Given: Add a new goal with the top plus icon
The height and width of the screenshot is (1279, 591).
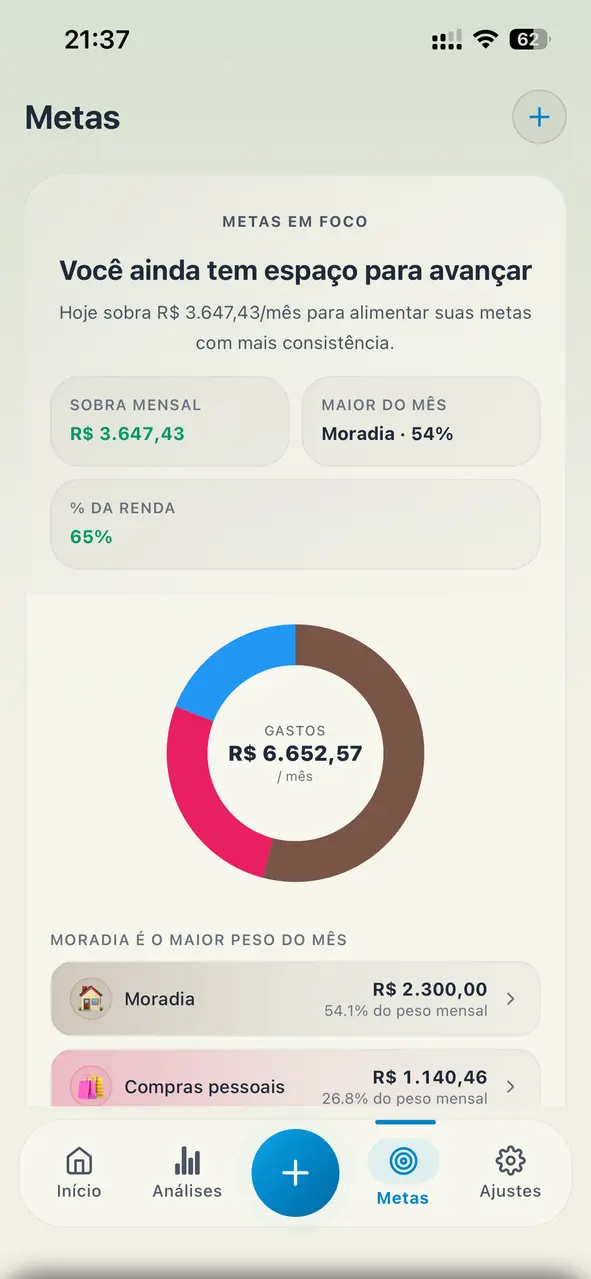Looking at the screenshot, I should 539,117.
